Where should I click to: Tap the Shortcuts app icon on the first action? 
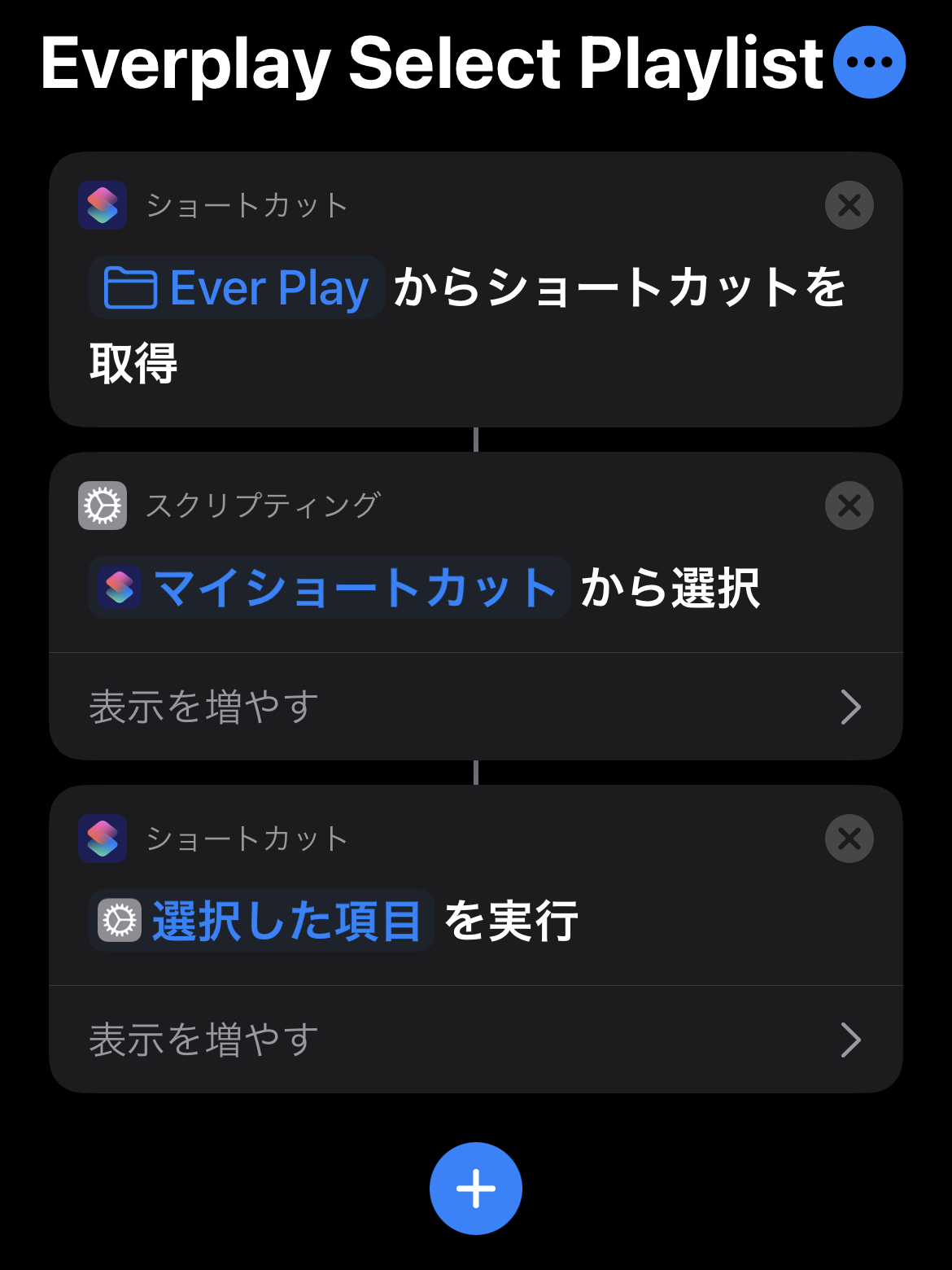coord(103,205)
